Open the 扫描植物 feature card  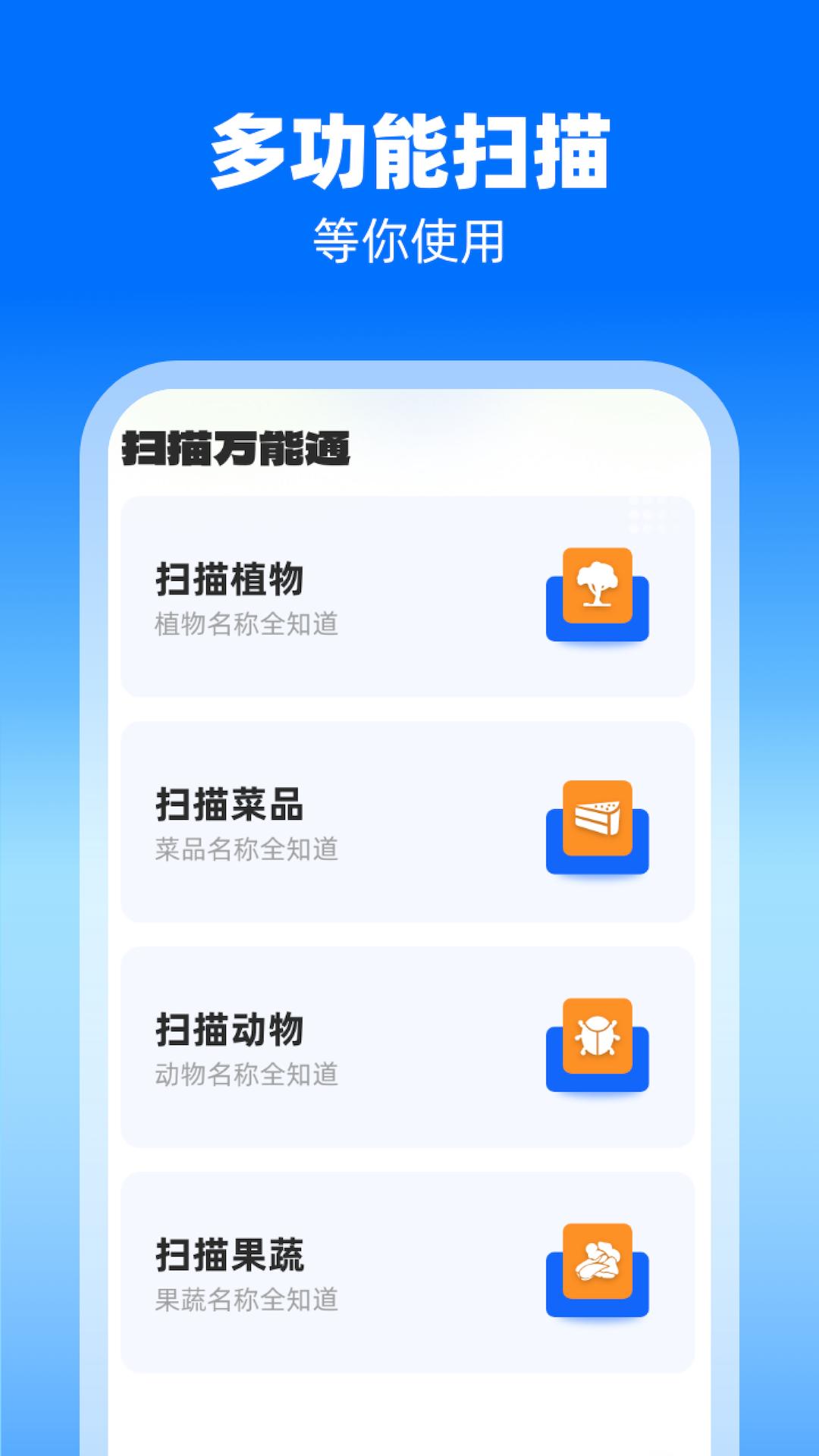[x=409, y=595]
